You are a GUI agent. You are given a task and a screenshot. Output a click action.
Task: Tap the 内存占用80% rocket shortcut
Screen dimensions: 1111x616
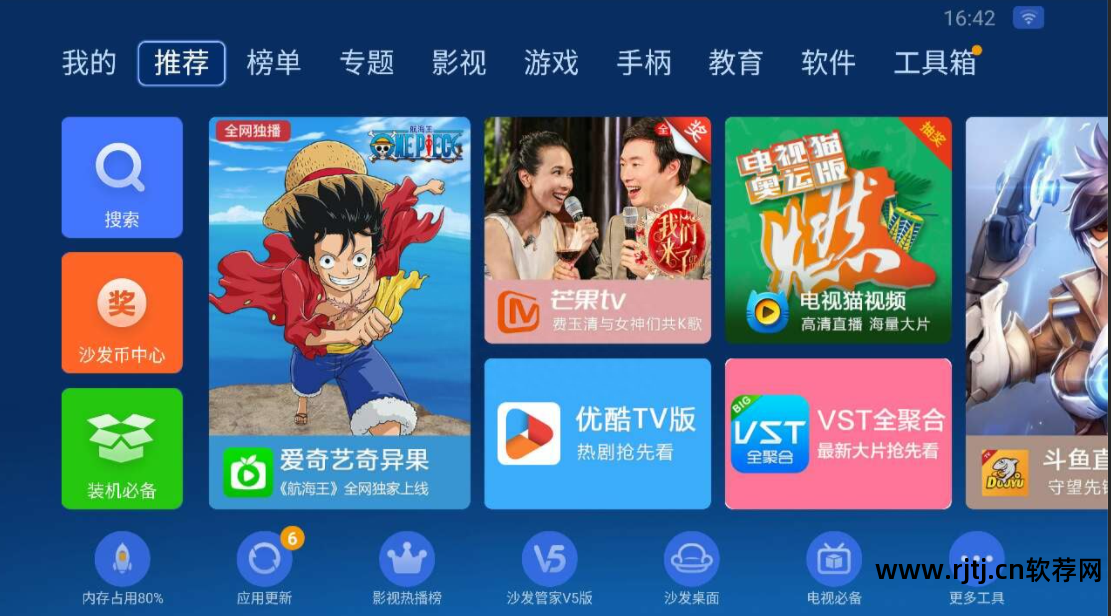(122, 561)
